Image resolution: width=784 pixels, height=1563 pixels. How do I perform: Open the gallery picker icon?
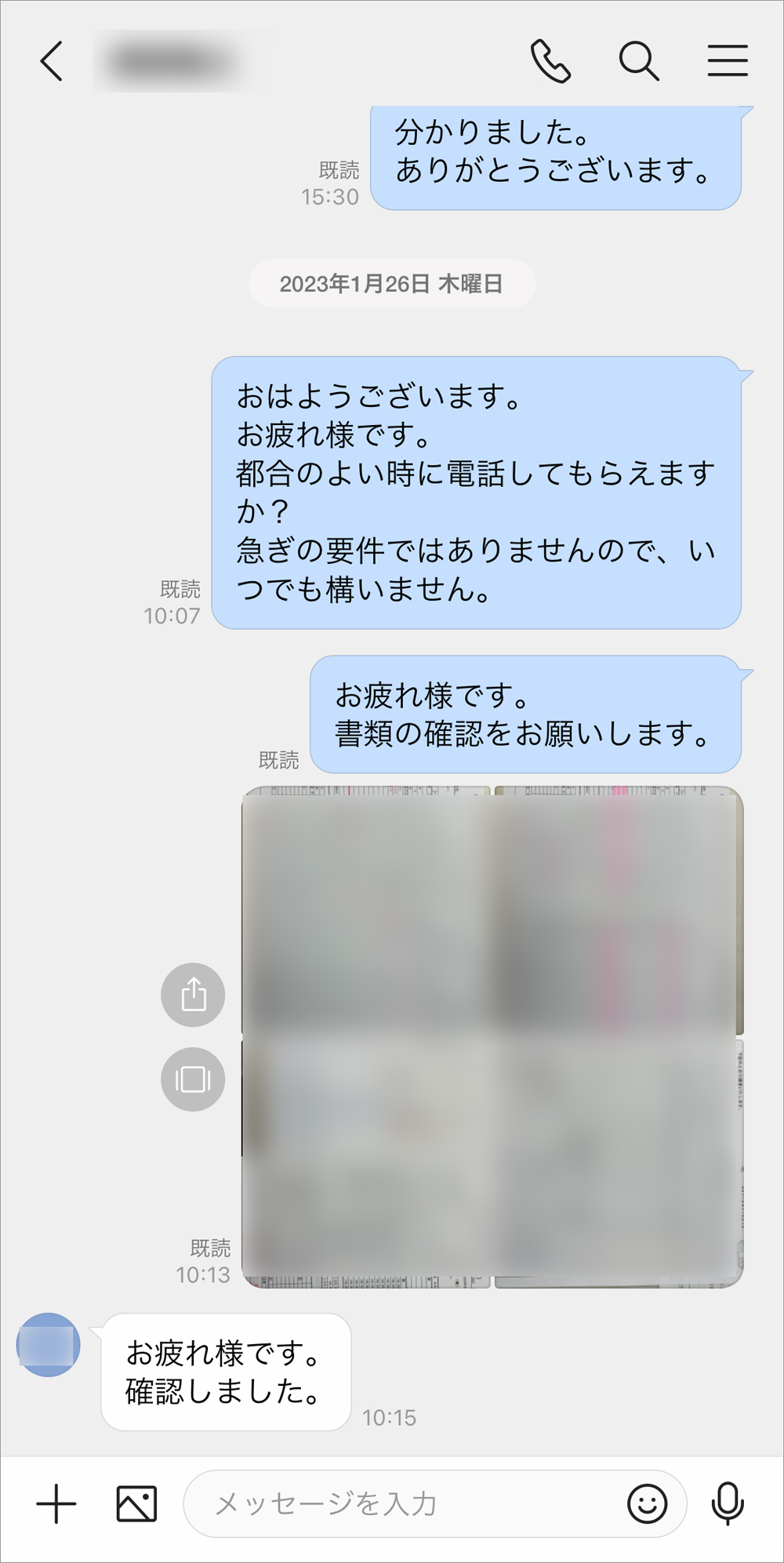pos(136,1504)
